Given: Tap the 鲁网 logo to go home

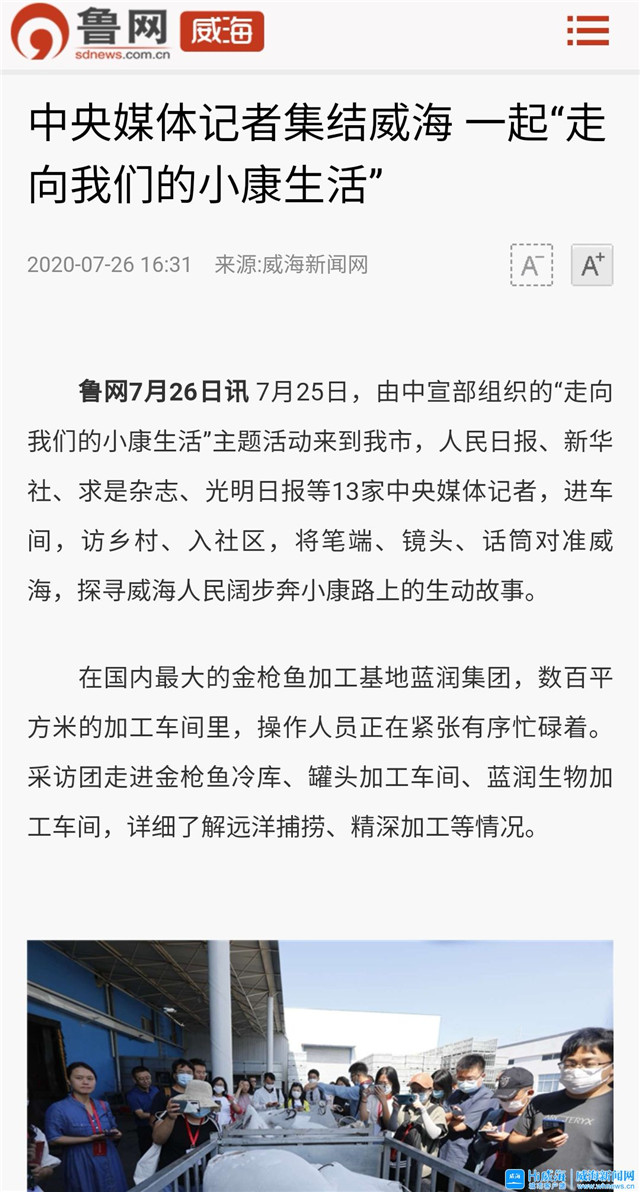Looking at the screenshot, I should [x=90, y=31].
